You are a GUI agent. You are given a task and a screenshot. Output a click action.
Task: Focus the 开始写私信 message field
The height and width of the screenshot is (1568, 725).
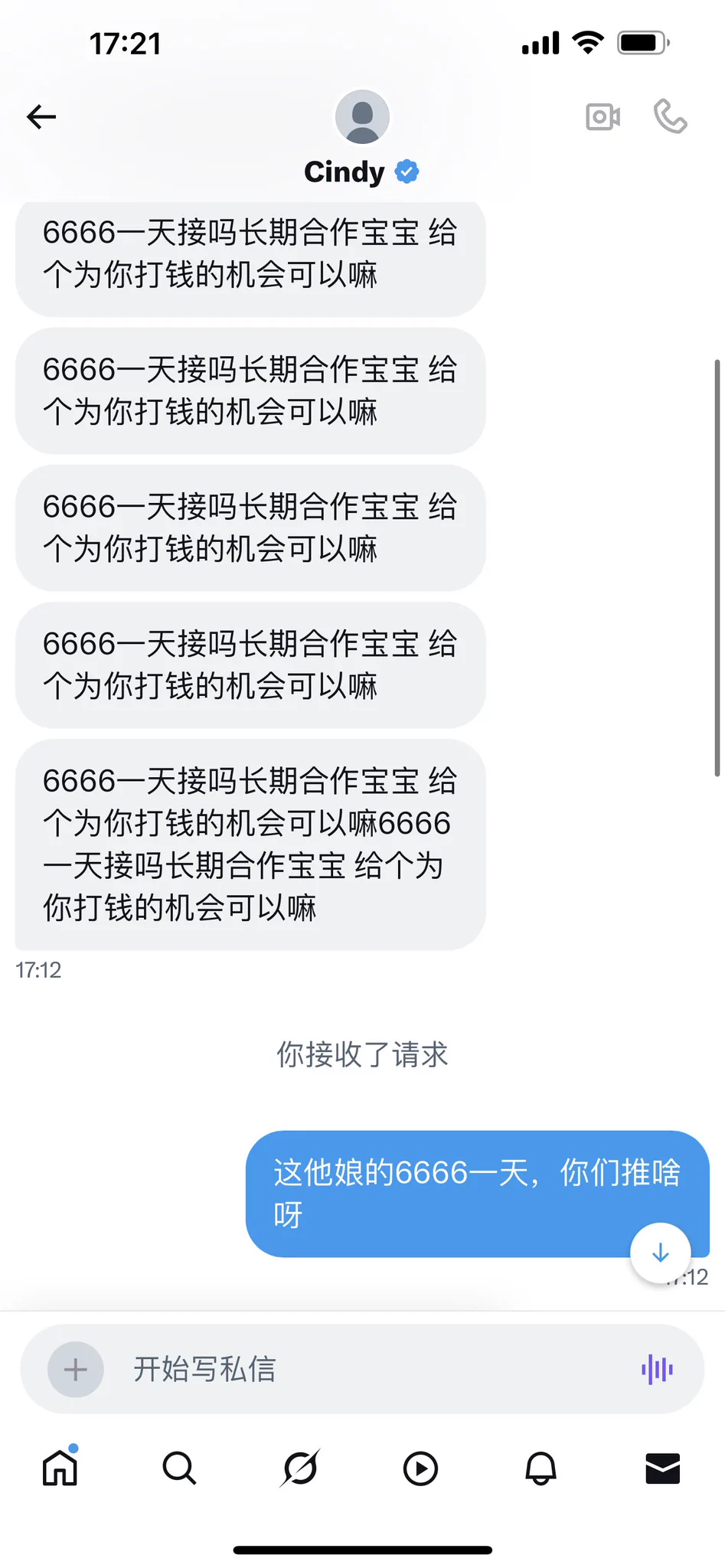pos(367,1370)
